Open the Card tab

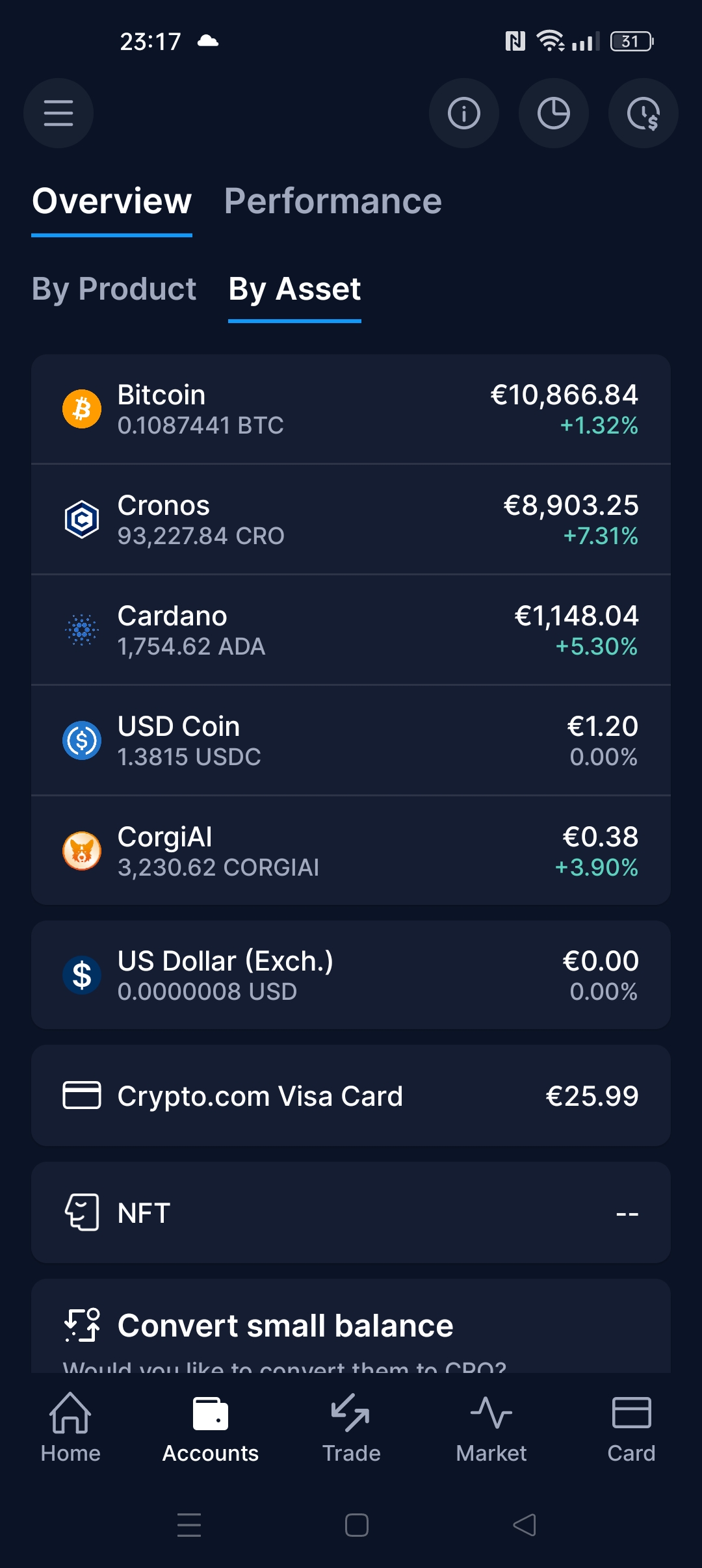tap(631, 1428)
